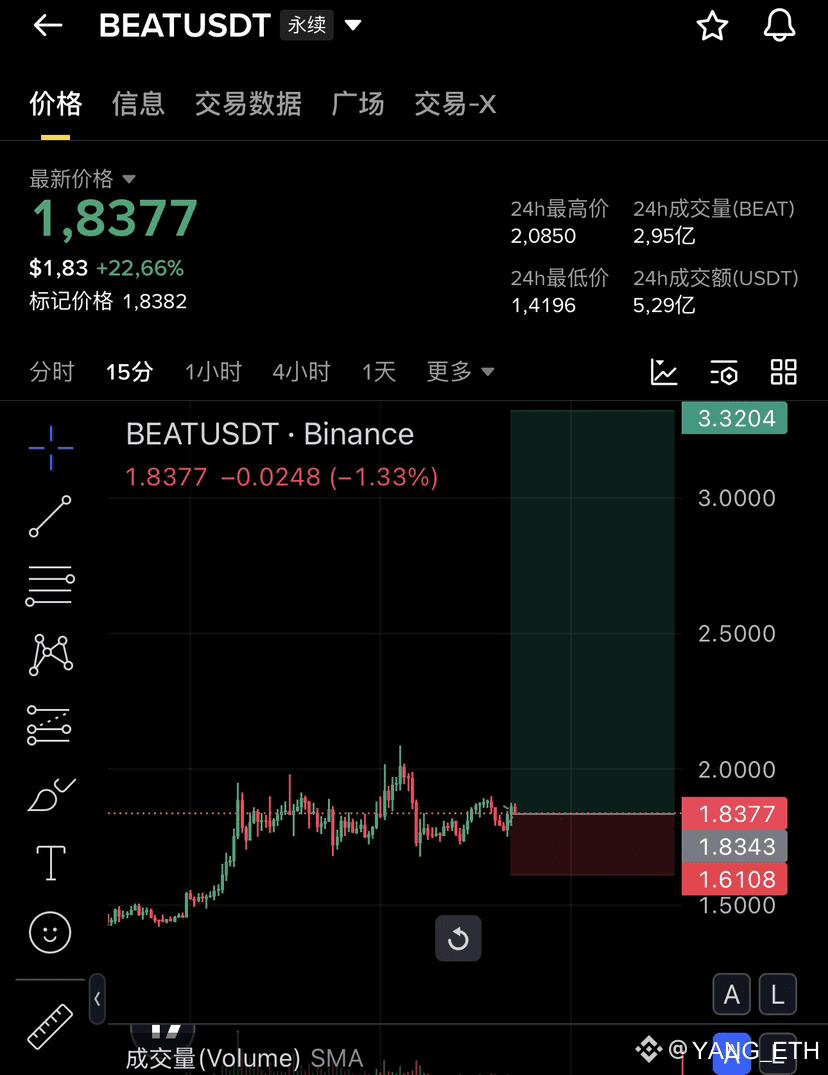Collapse the drawing toolbar with the chevron
This screenshot has width=828, height=1075.
tap(97, 998)
